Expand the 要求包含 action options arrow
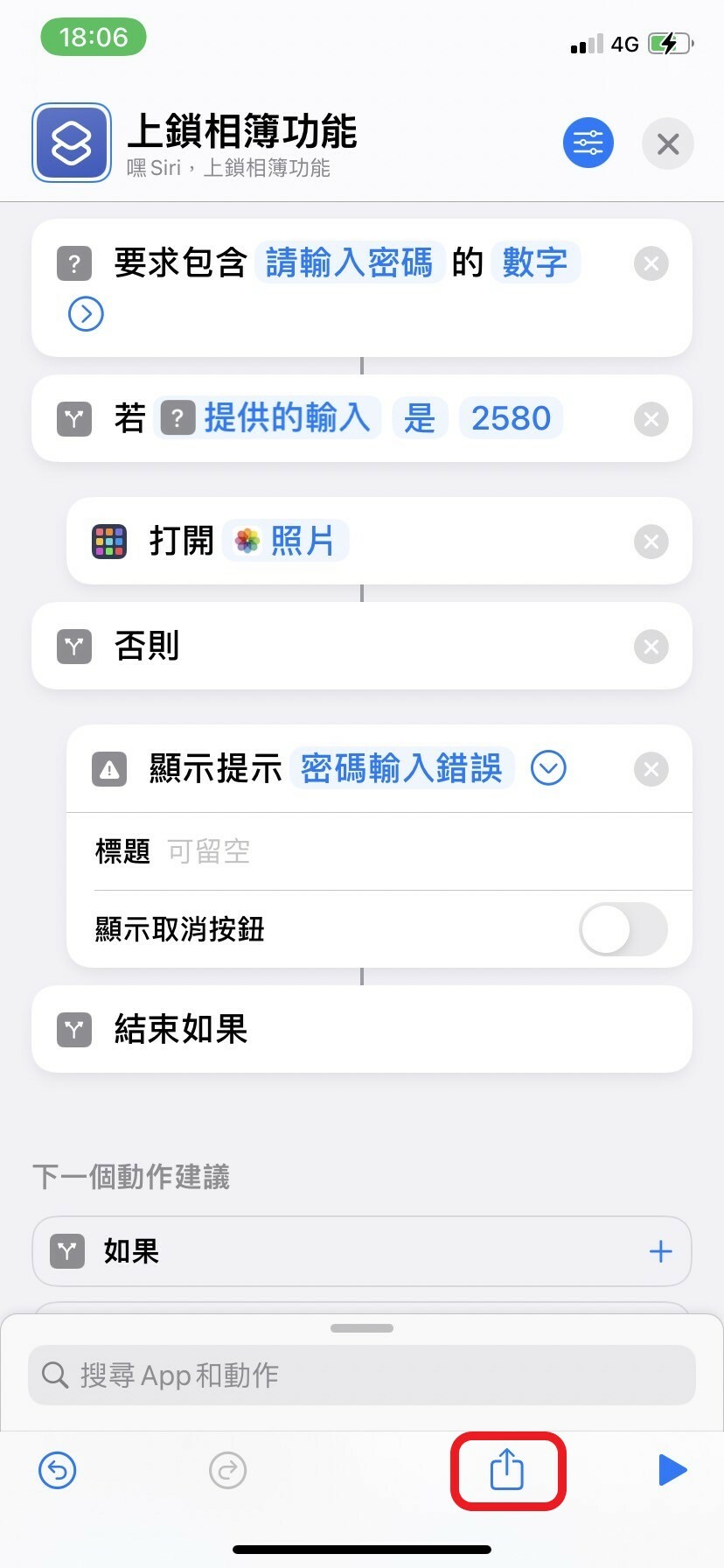The image size is (724, 1568). pos(86,313)
